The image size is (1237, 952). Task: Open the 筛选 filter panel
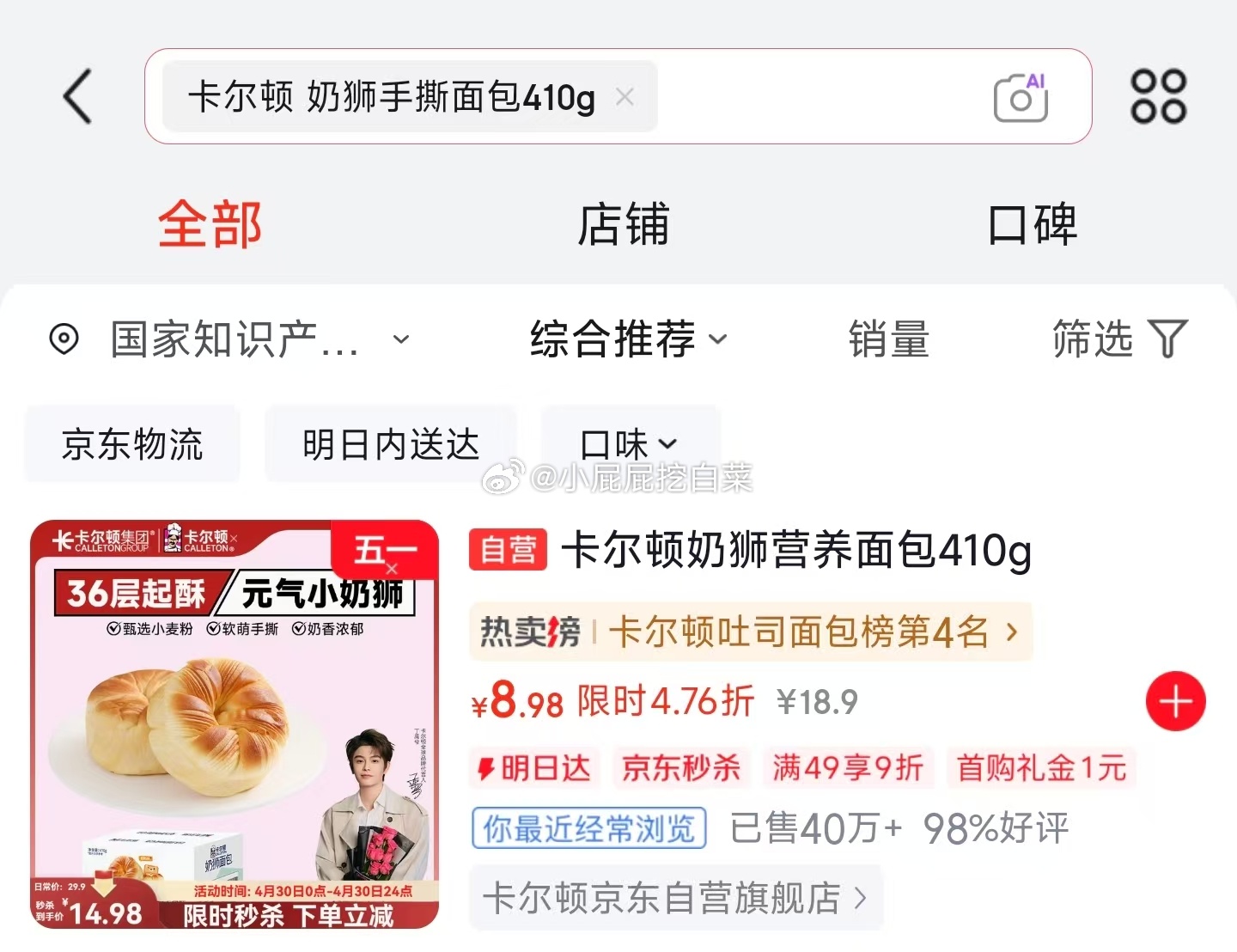(1119, 339)
